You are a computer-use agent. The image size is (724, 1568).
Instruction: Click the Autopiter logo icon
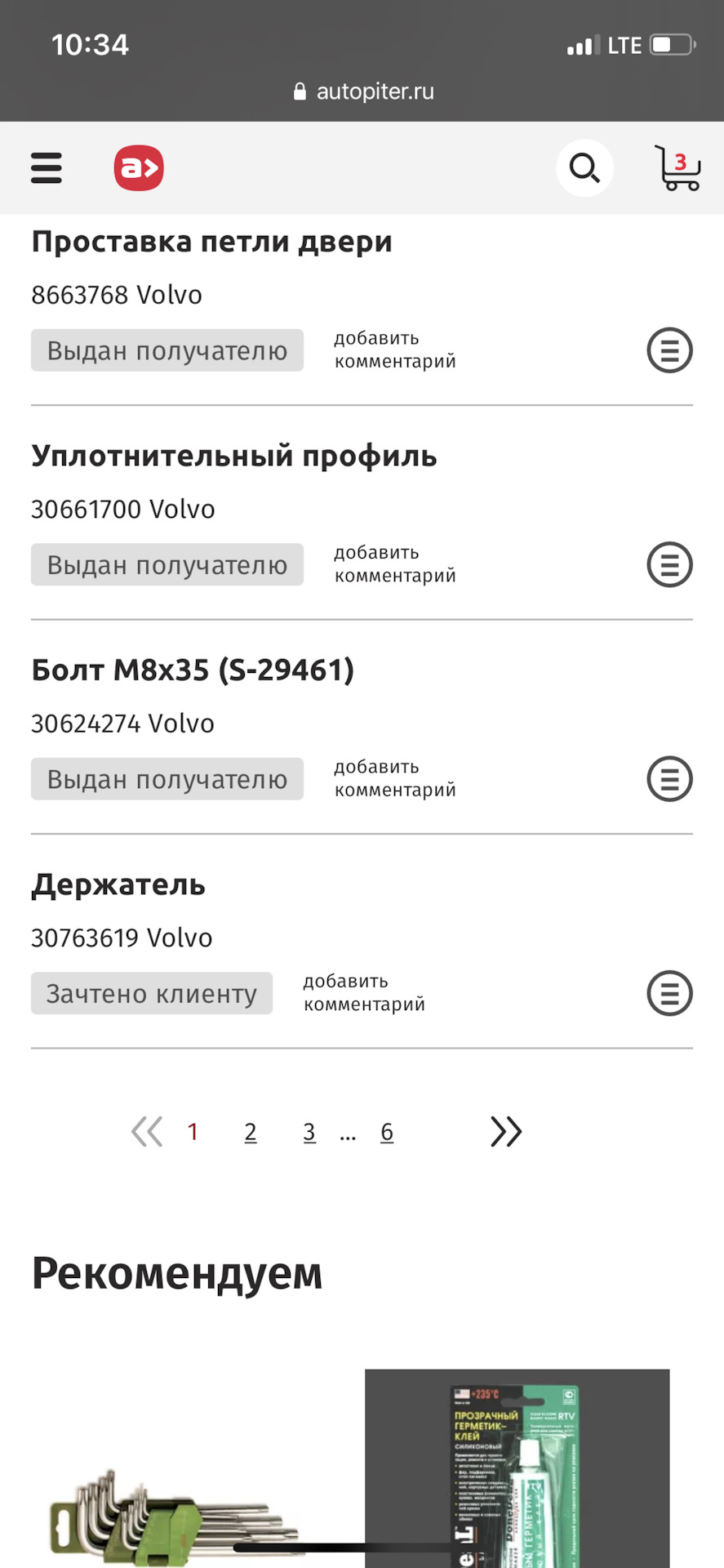(x=138, y=167)
